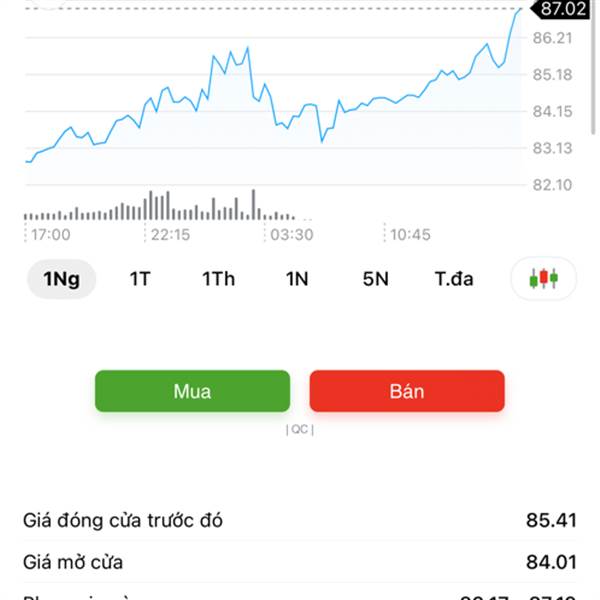Switch chart to 1Th range
Image resolution: width=600 pixels, height=600 pixels.
[x=218, y=279]
